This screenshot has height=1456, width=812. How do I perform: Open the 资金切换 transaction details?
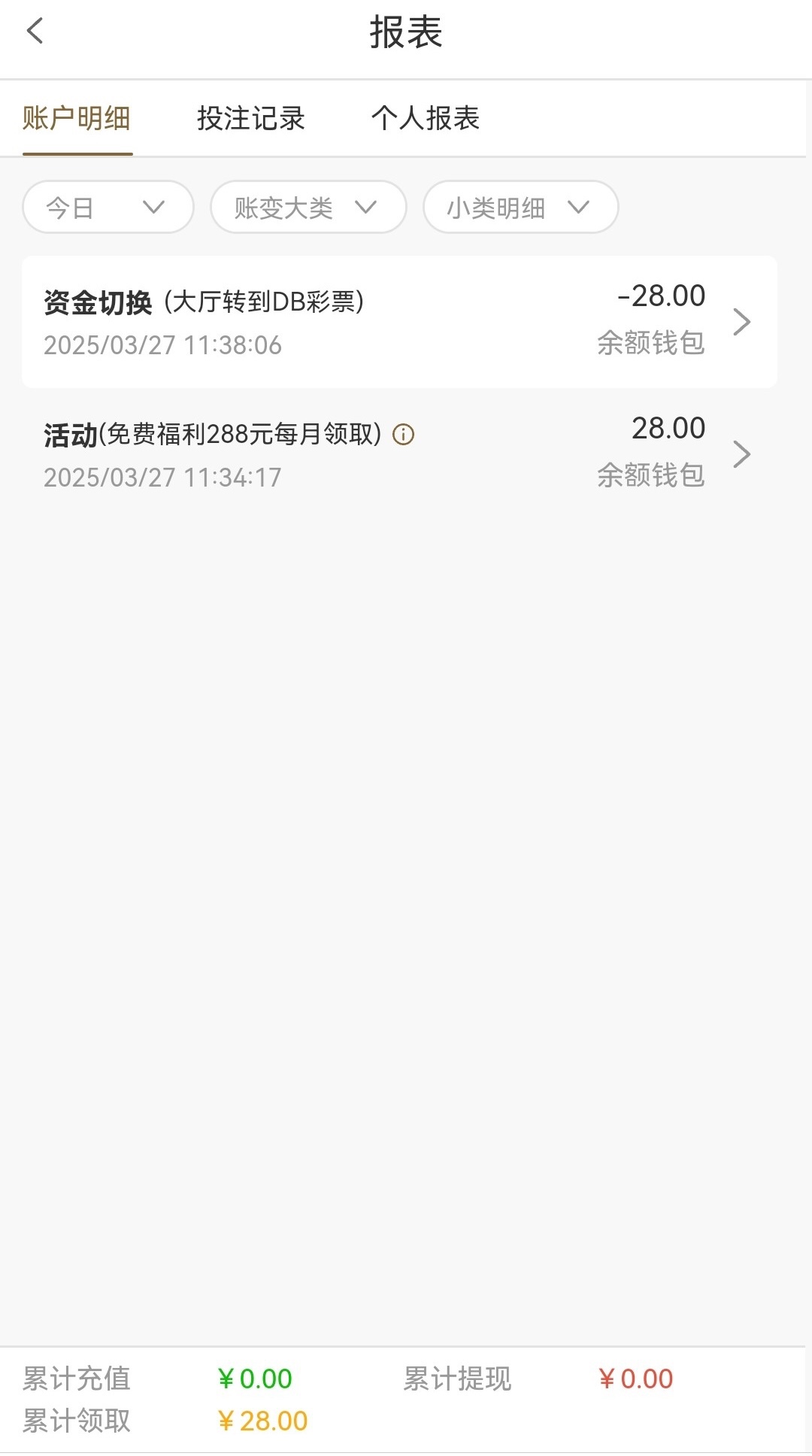(x=398, y=322)
